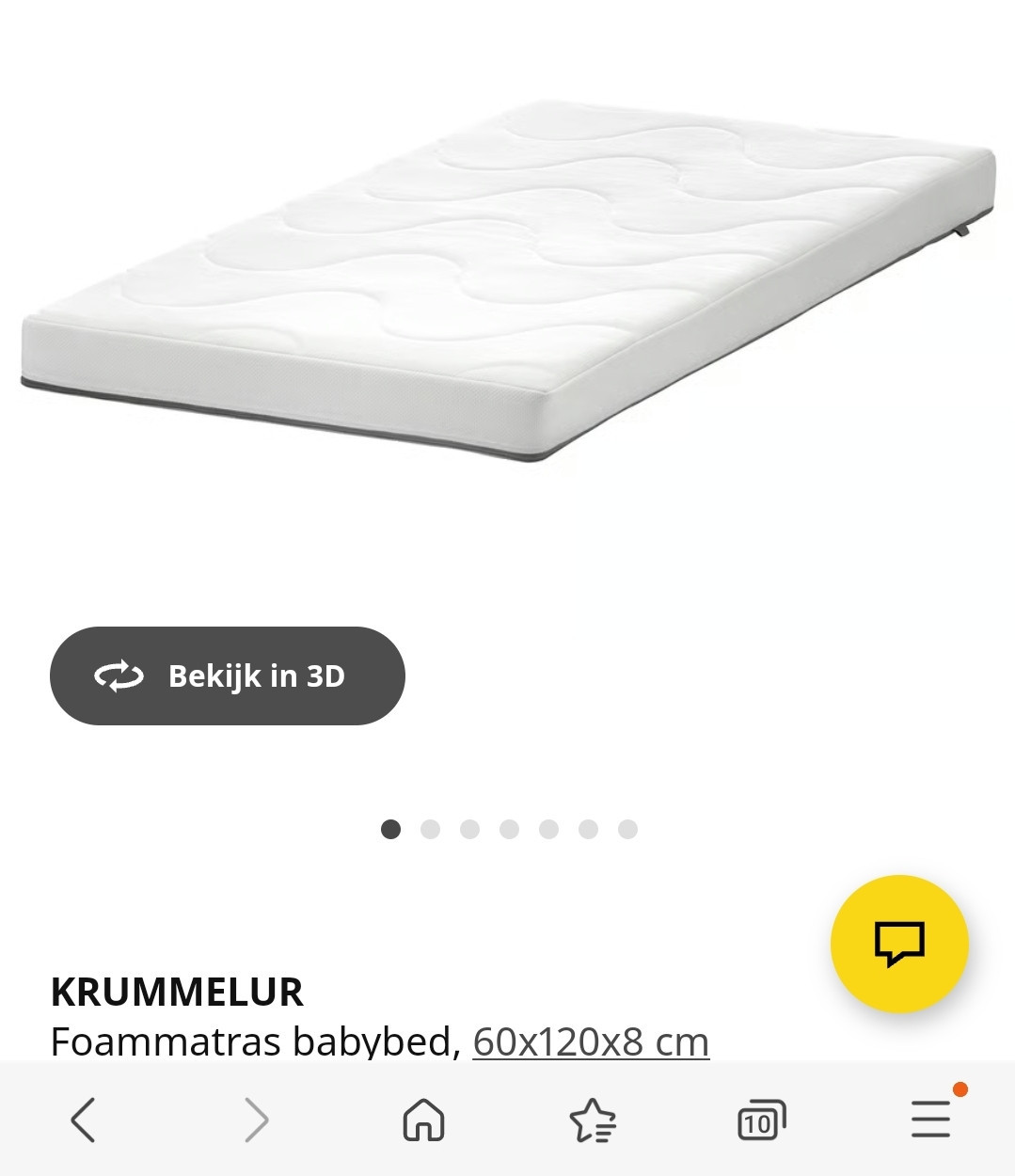Viewport: 1015px width, 1176px height.
Task: View the 10 open browser tabs
Action: point(760,1120)
